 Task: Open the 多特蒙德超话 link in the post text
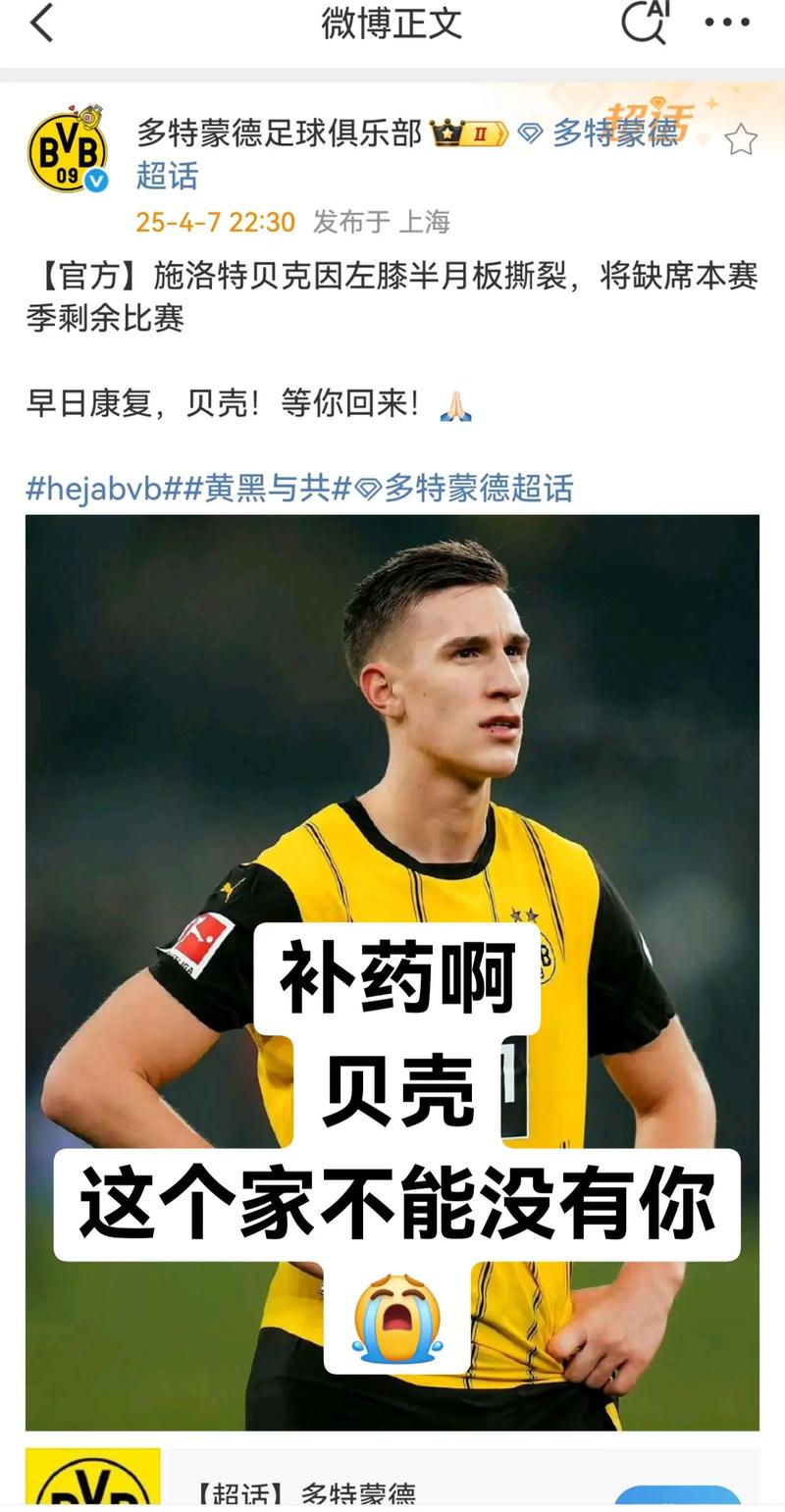[x=465, y=488]
